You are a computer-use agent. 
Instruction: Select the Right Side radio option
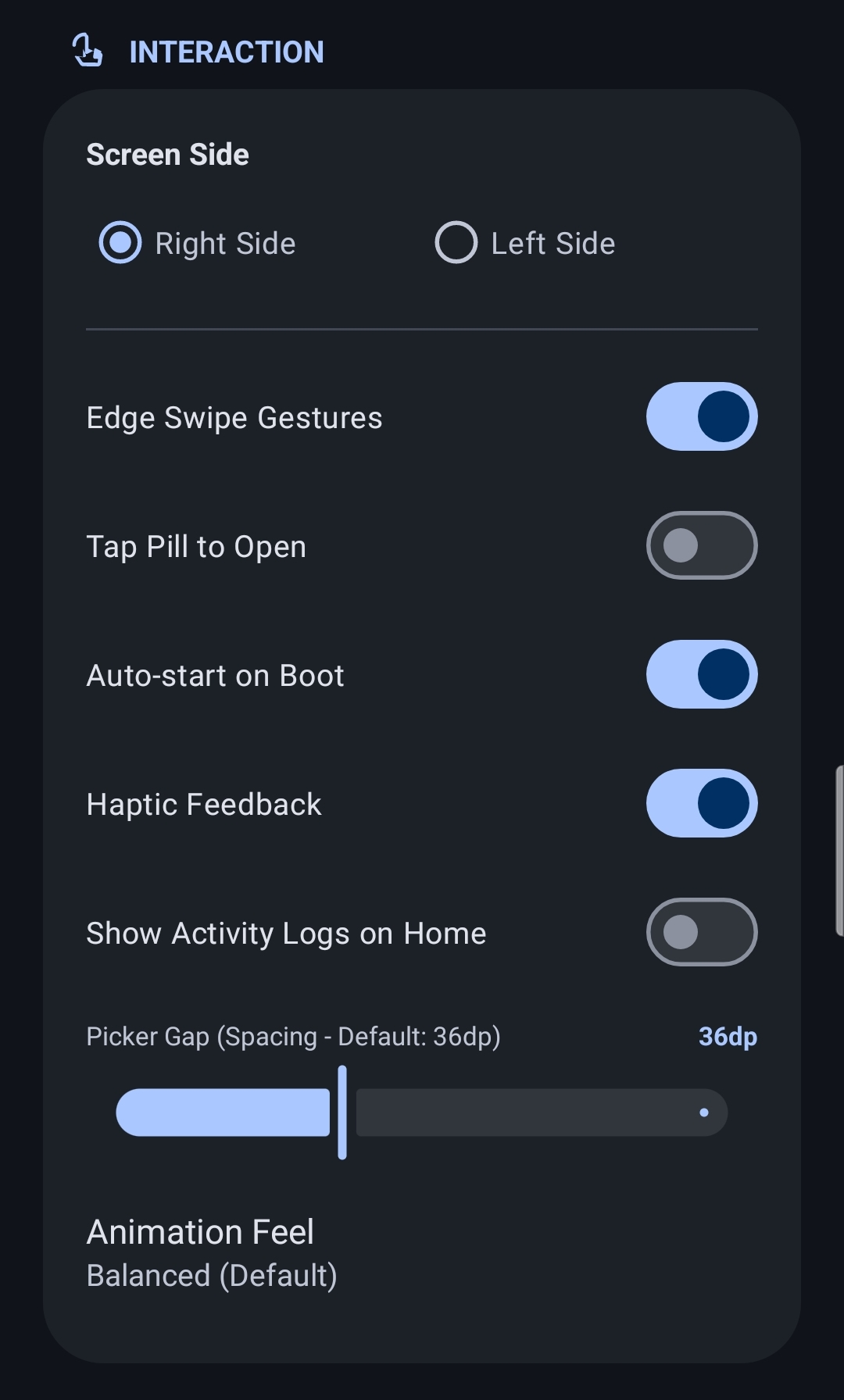120,243
